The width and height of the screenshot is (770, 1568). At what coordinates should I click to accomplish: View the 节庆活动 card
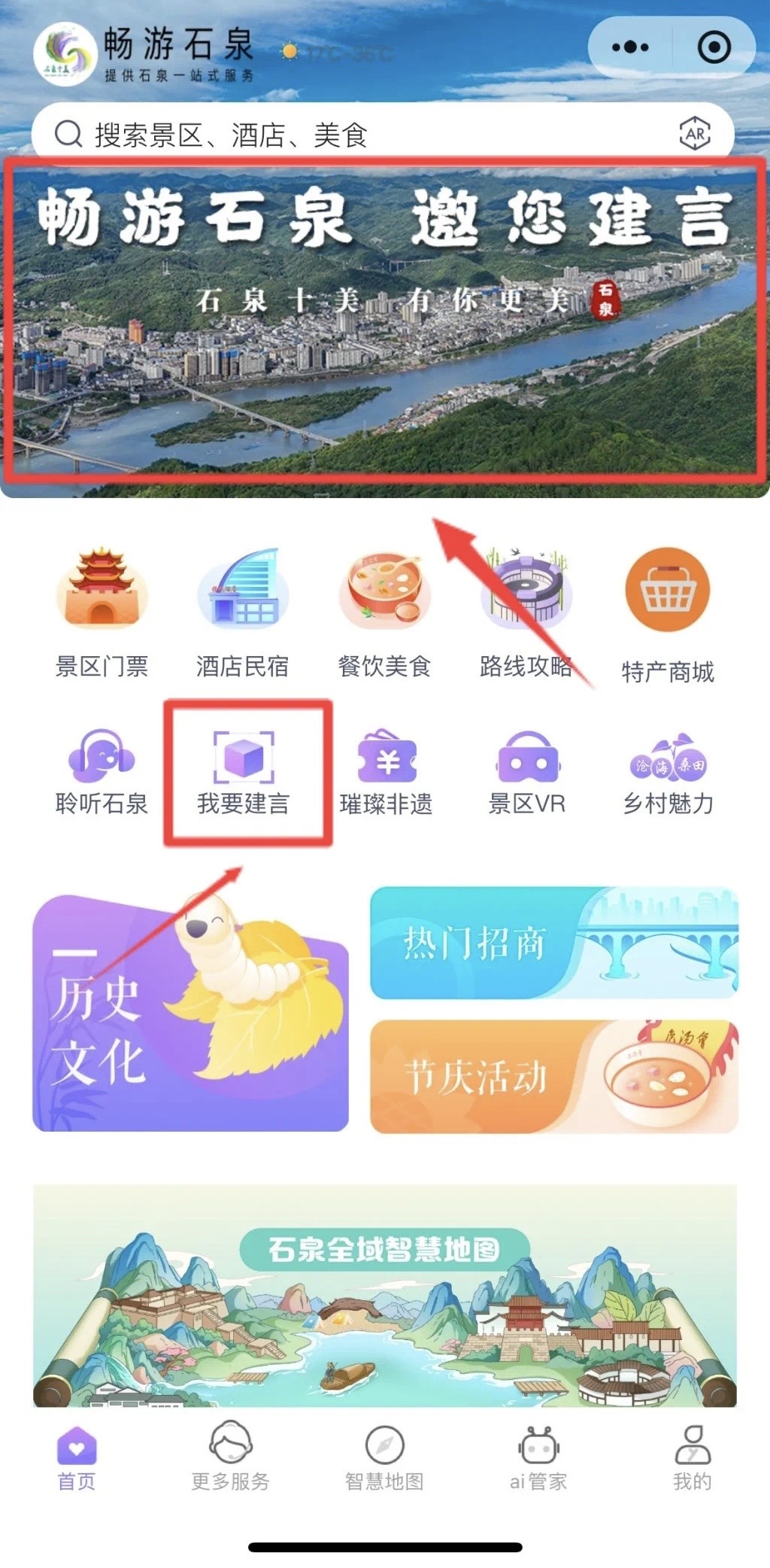pyautogui.click(x=554, y=1076)
